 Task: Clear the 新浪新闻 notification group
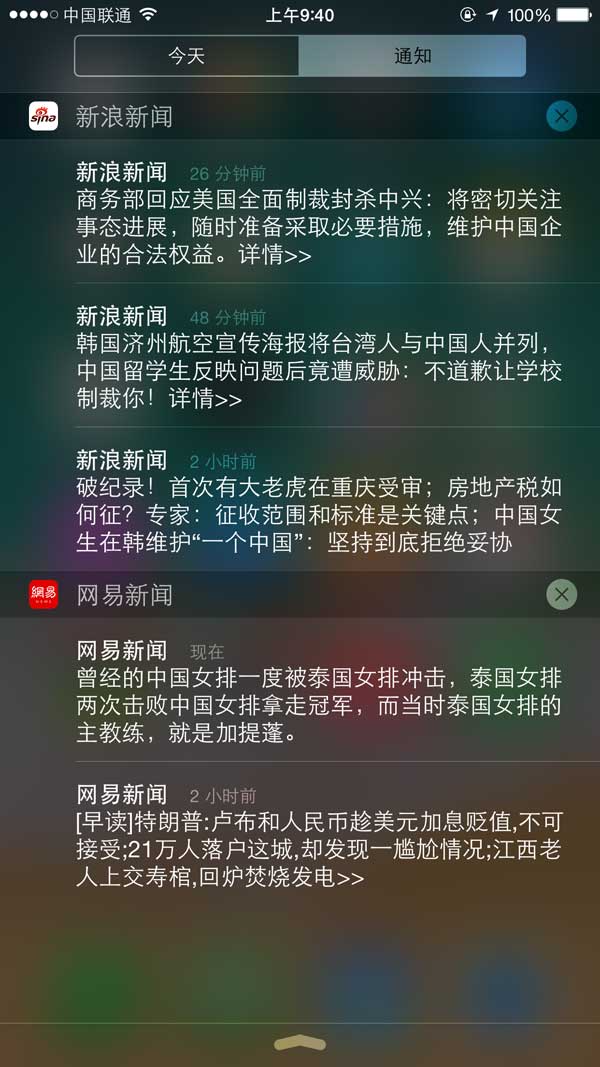click(x=561, y=117)
